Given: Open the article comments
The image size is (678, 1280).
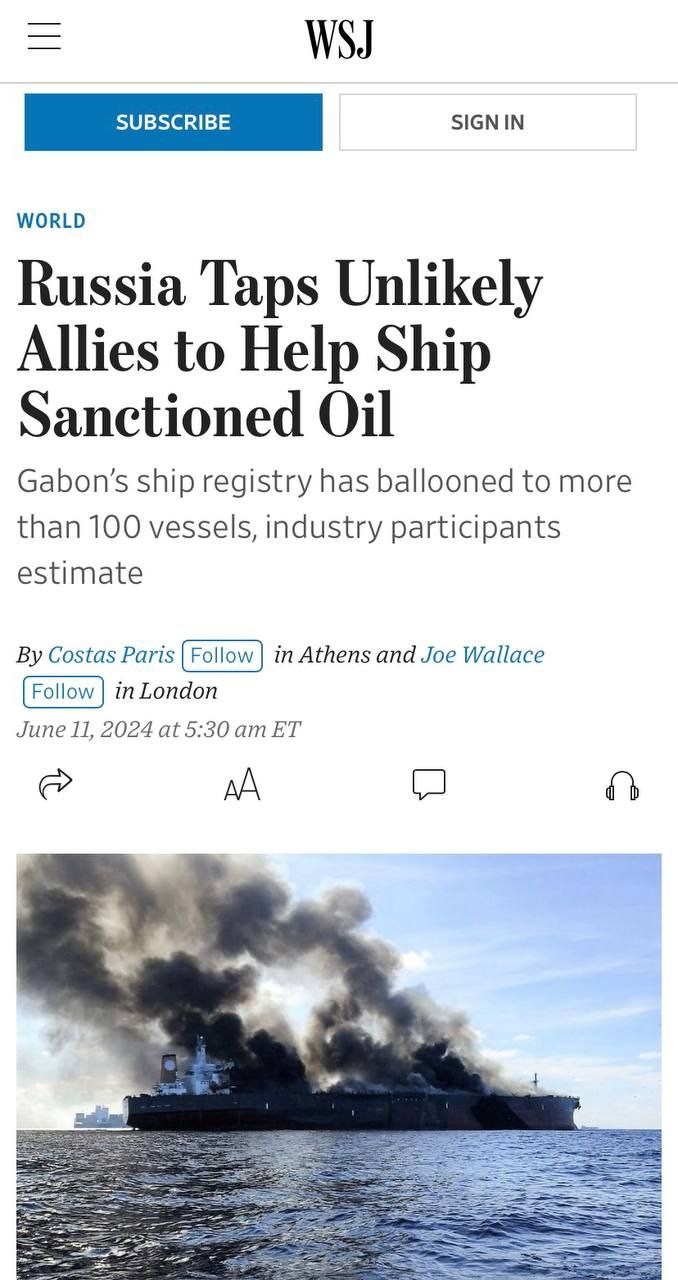Looking at the screenshot, I should [x=429, y=784].
